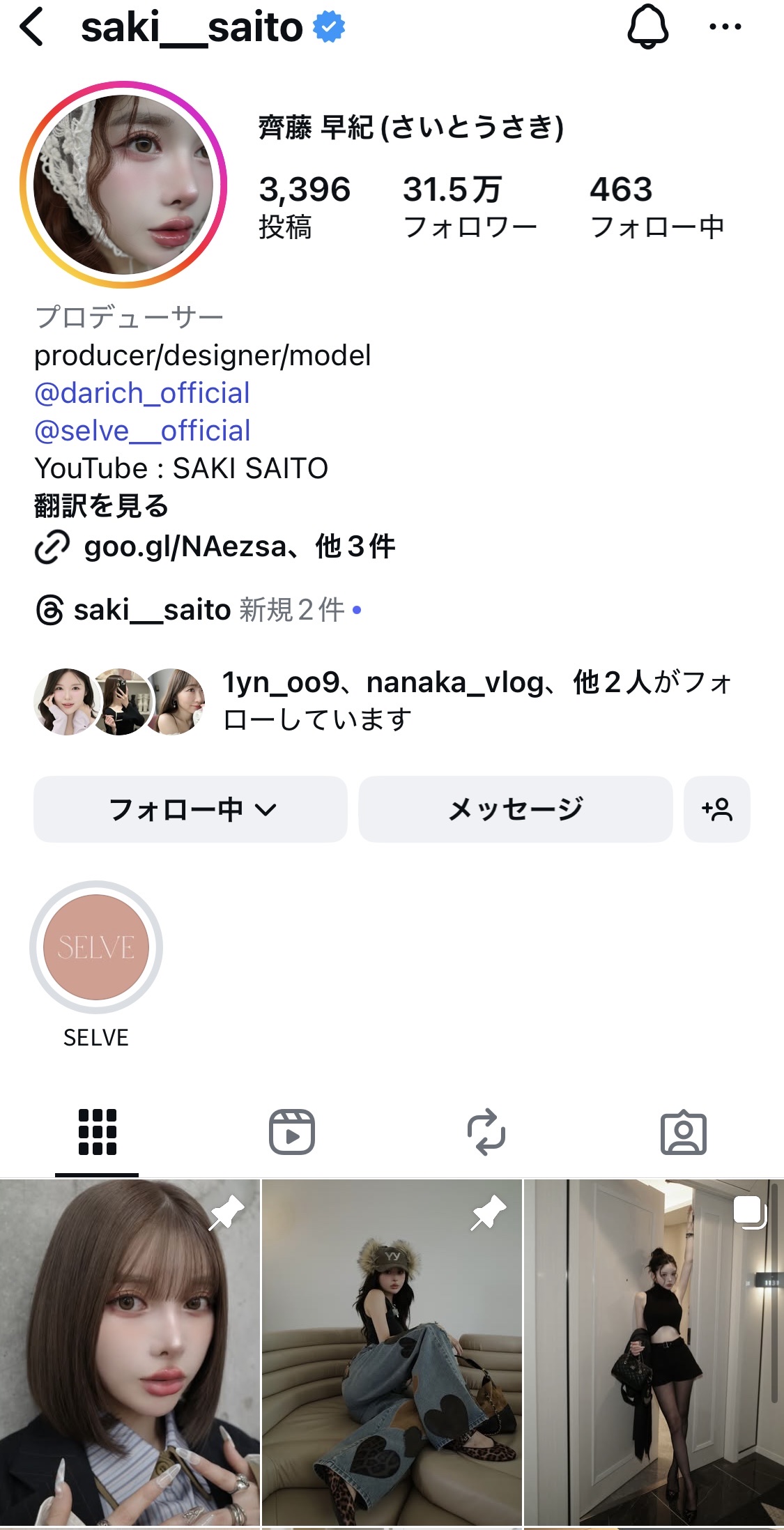Tap 翻訳を見る to show translation
Screen dimensions: 784x1530
point(101,506)
